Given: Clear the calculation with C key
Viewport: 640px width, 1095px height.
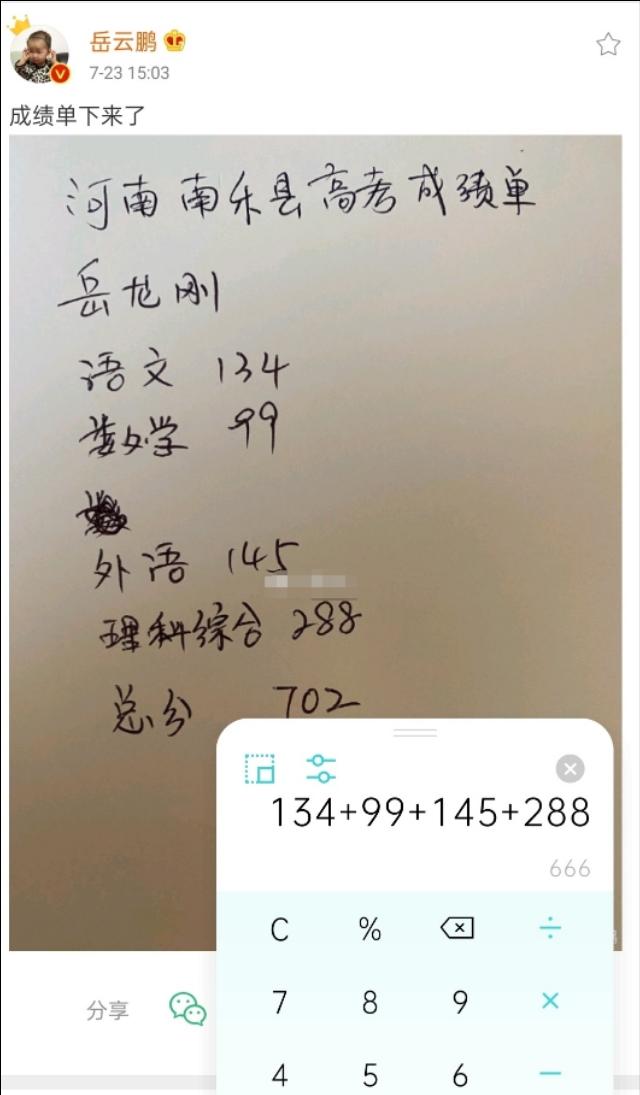Looking at the screenshot, I should tap(280, 930).
